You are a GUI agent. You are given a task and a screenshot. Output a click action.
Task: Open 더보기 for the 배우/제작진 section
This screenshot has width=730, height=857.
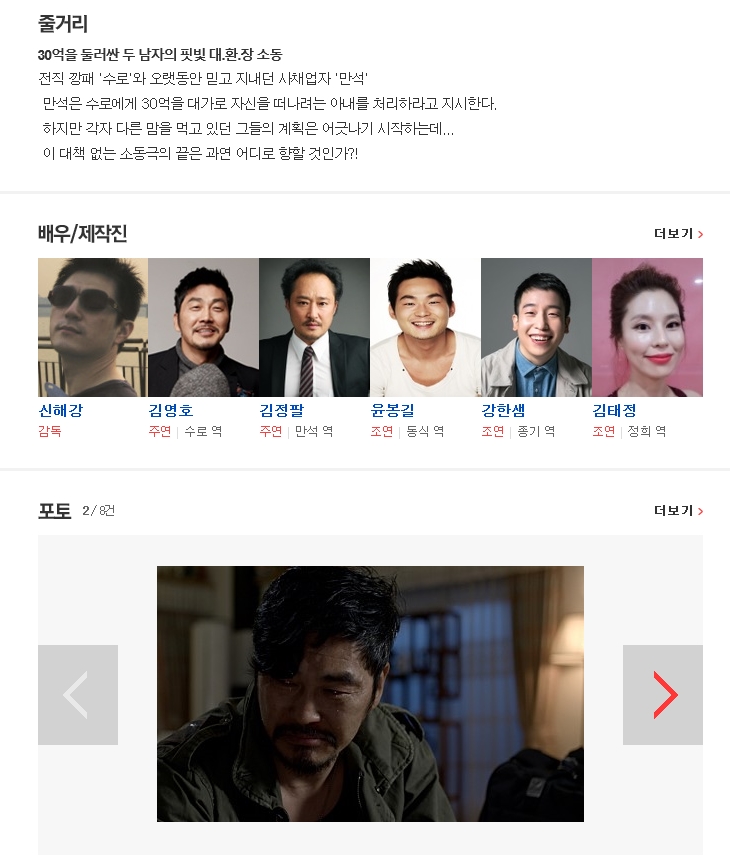[678, 234]
